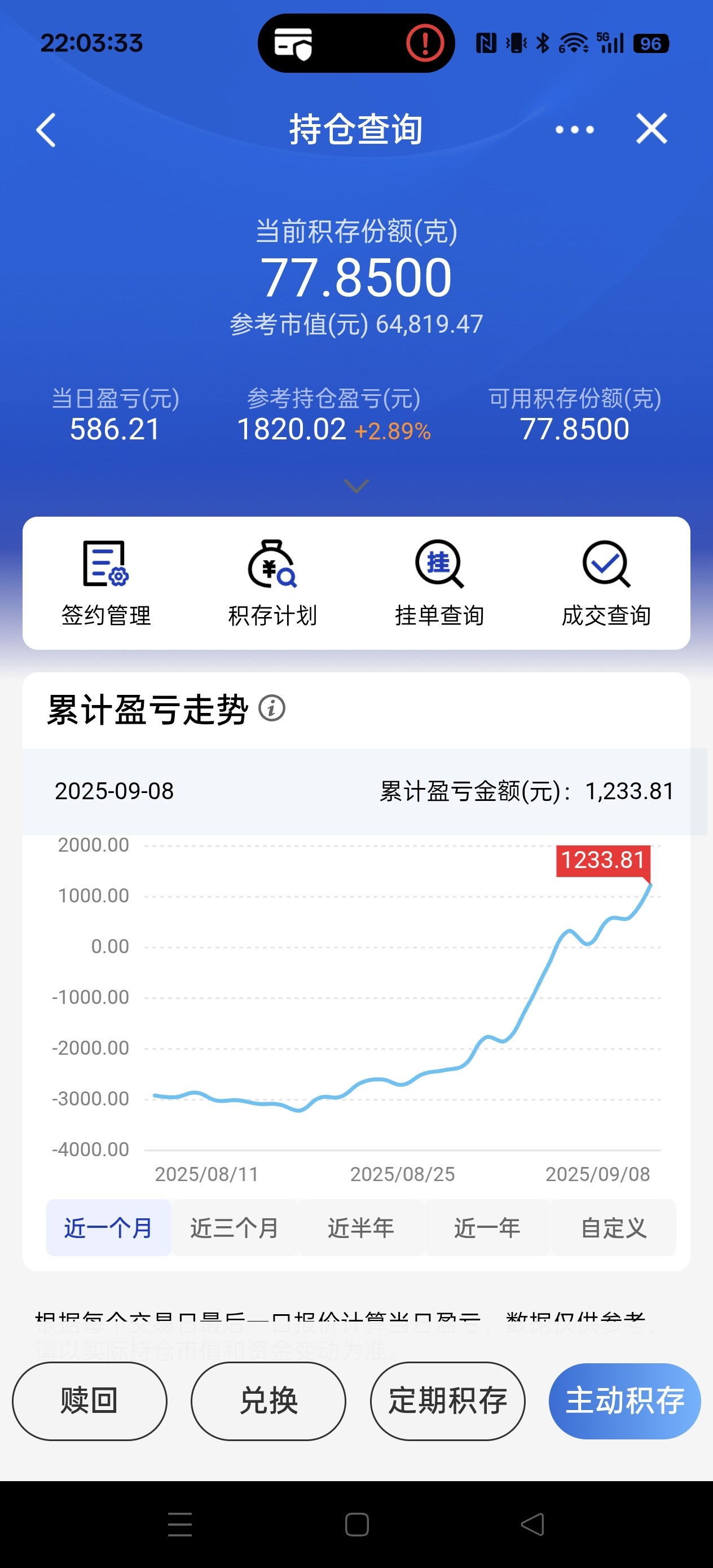
Task: Open 成交查询
Action: [606, 583]
